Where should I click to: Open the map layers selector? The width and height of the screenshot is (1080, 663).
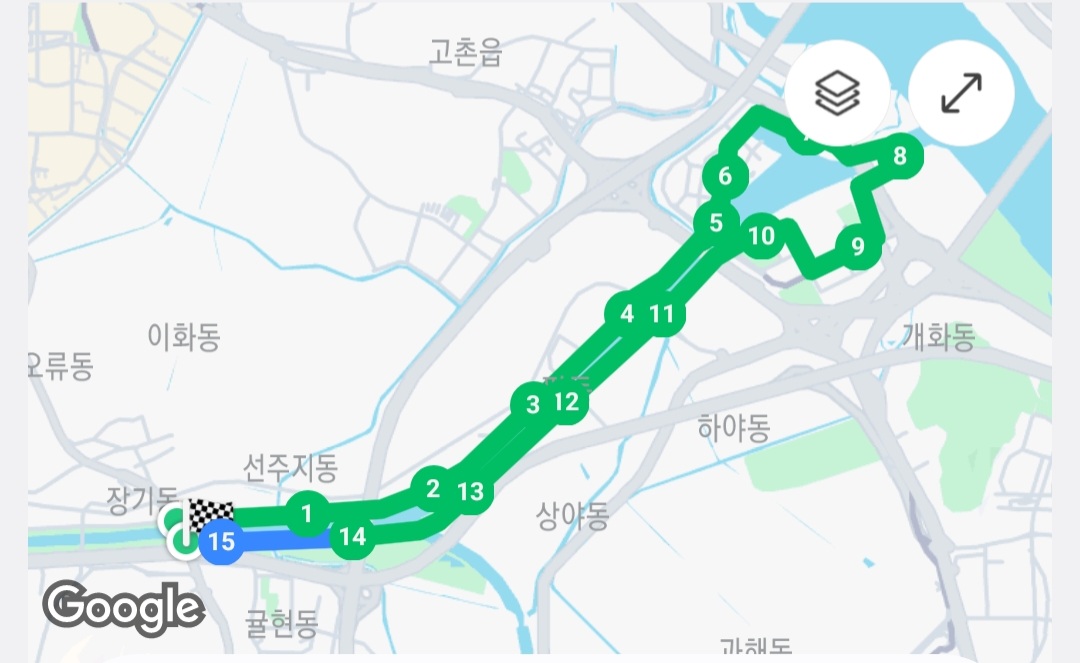point(837,93)
